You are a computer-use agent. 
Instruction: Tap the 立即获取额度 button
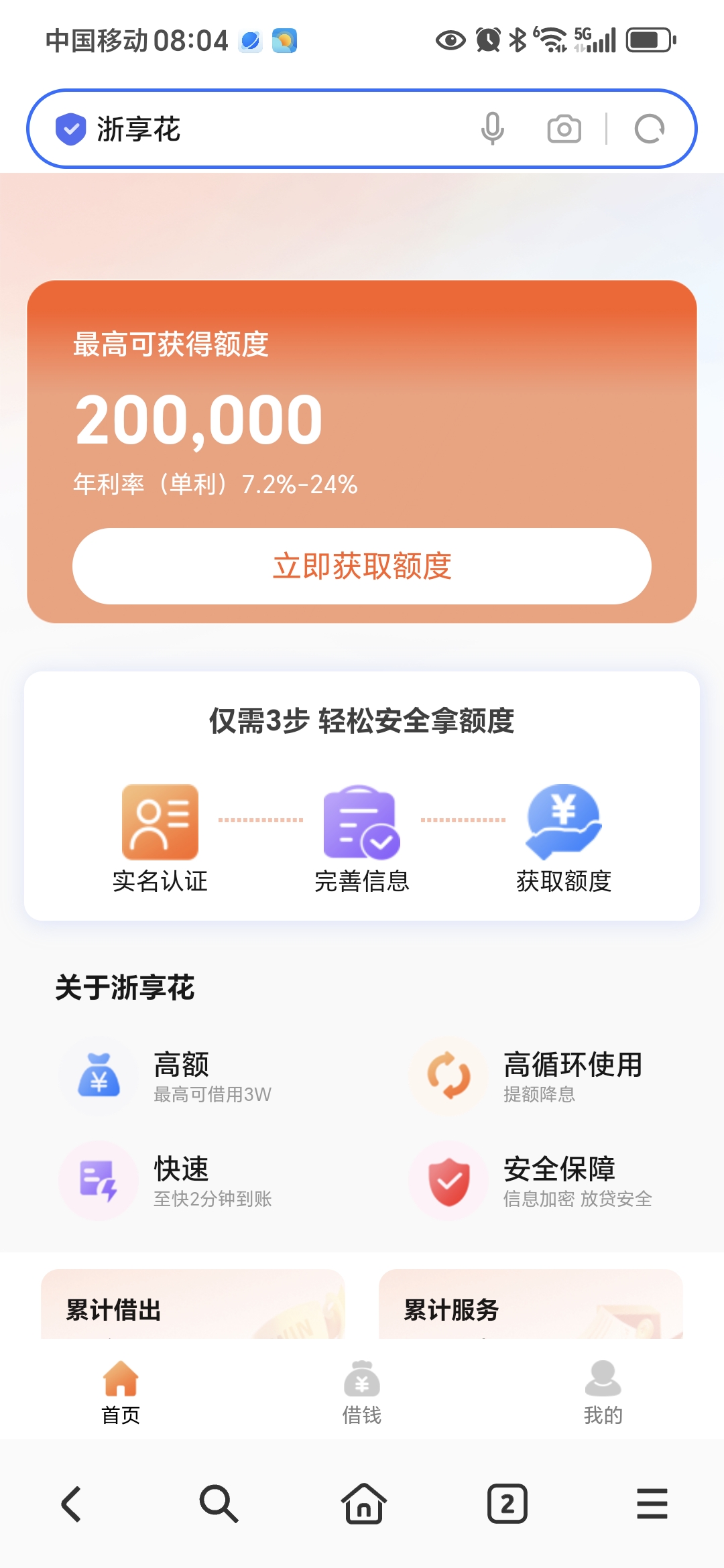pos(362,566)
